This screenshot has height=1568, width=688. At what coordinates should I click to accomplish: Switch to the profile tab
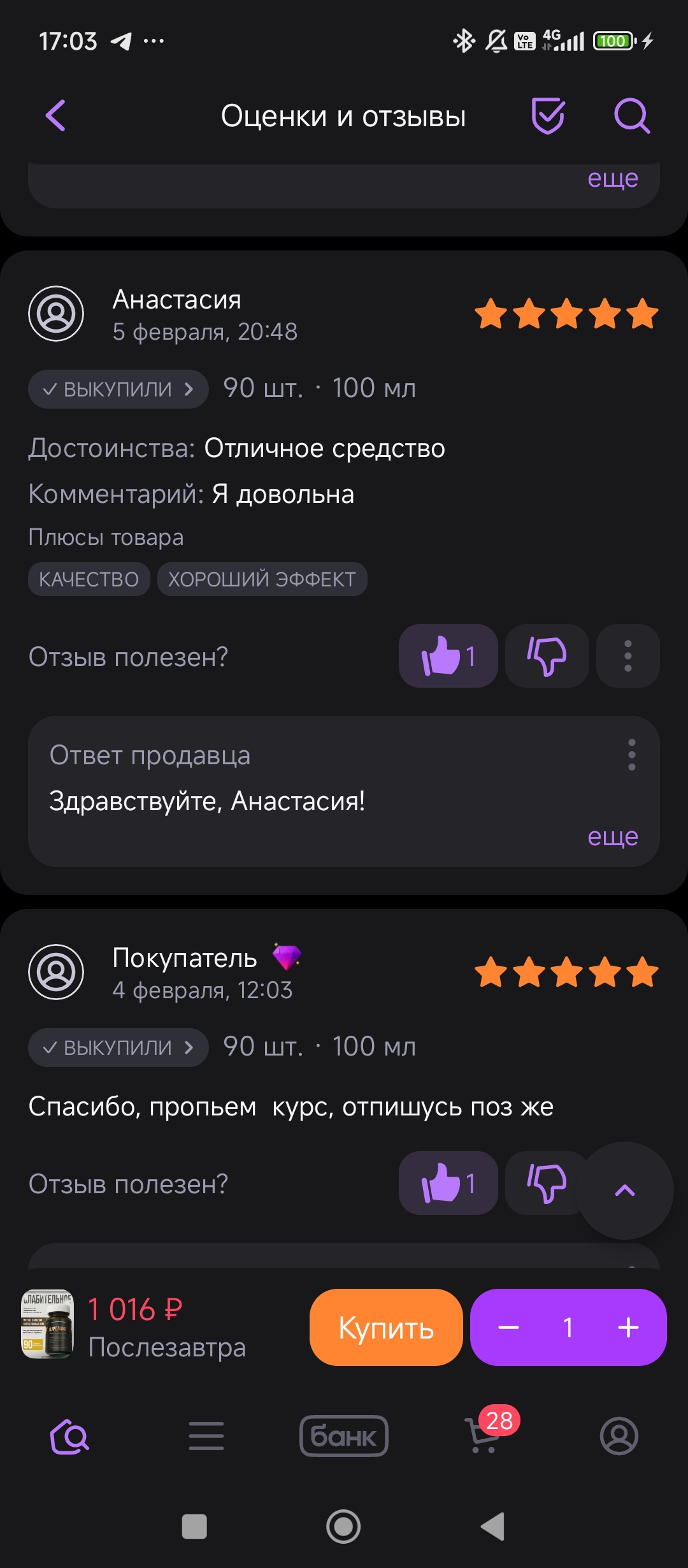[619, 1436]
